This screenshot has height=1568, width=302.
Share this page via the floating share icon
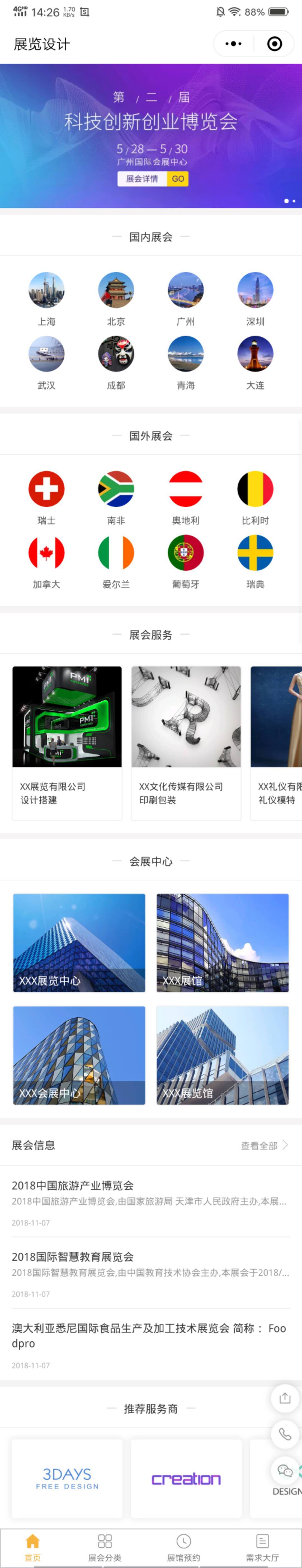pyautogui.click(x=285, y=1398)
